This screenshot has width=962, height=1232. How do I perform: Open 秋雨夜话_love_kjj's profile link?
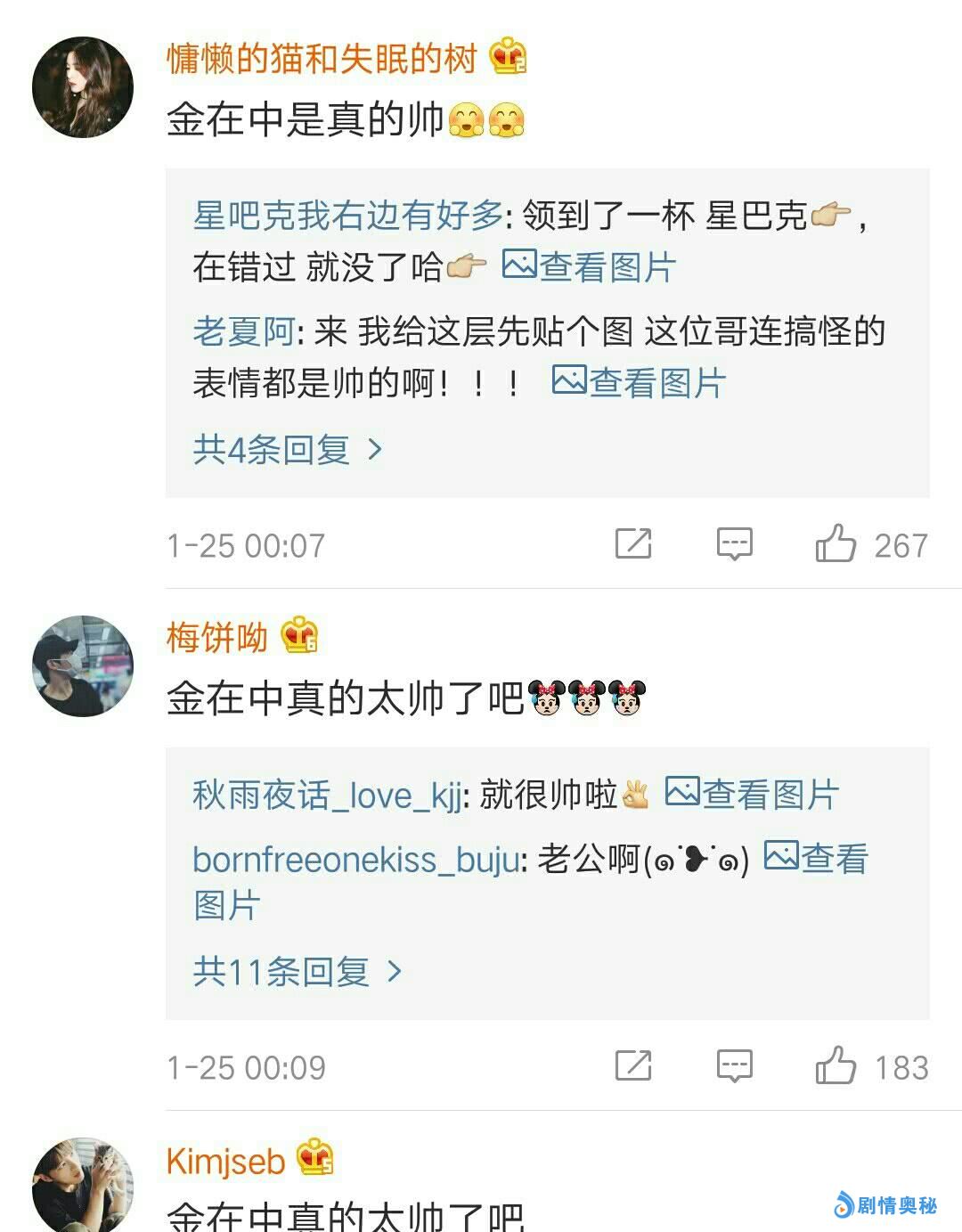click(x=326, y=795)
